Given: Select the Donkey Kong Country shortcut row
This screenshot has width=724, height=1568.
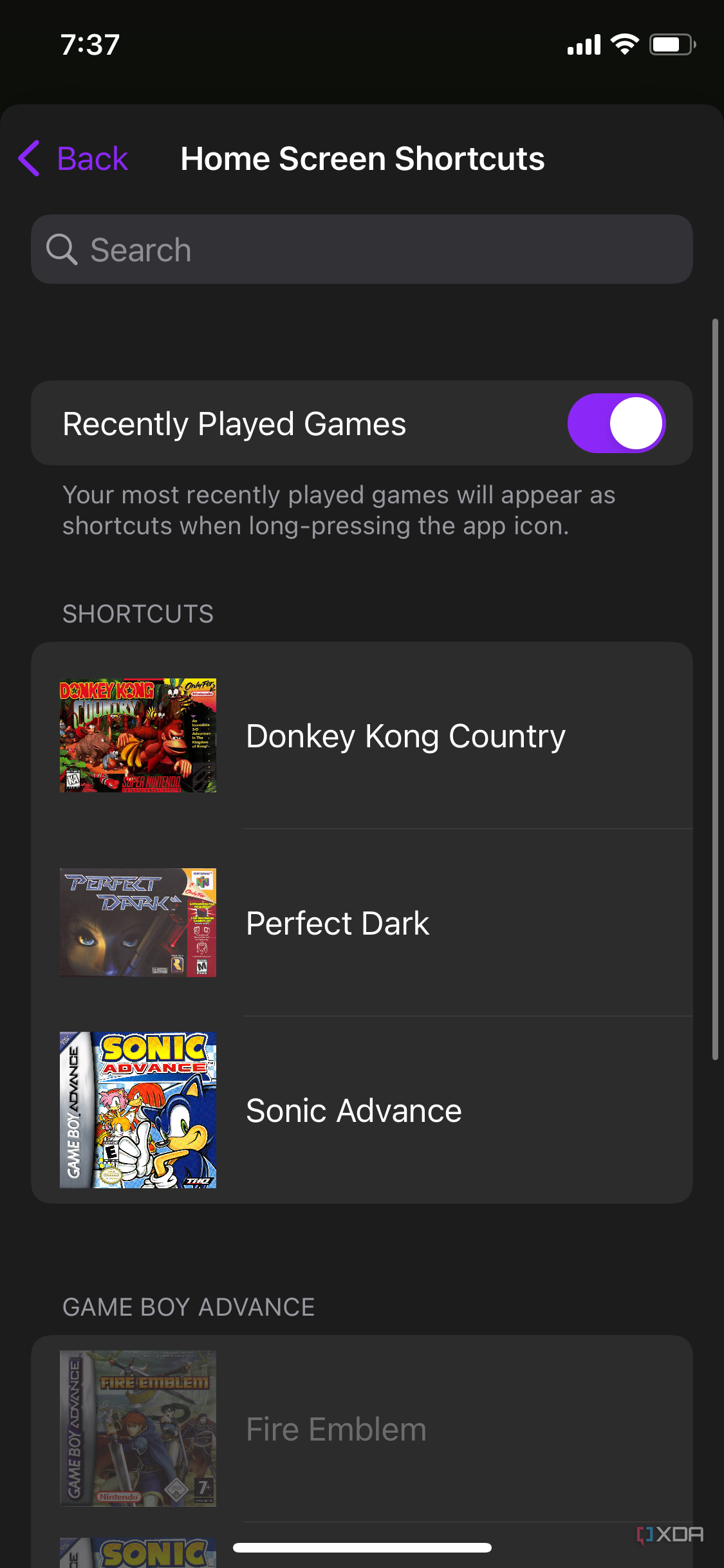Looking at the screenshot, I should pos(405,735).
